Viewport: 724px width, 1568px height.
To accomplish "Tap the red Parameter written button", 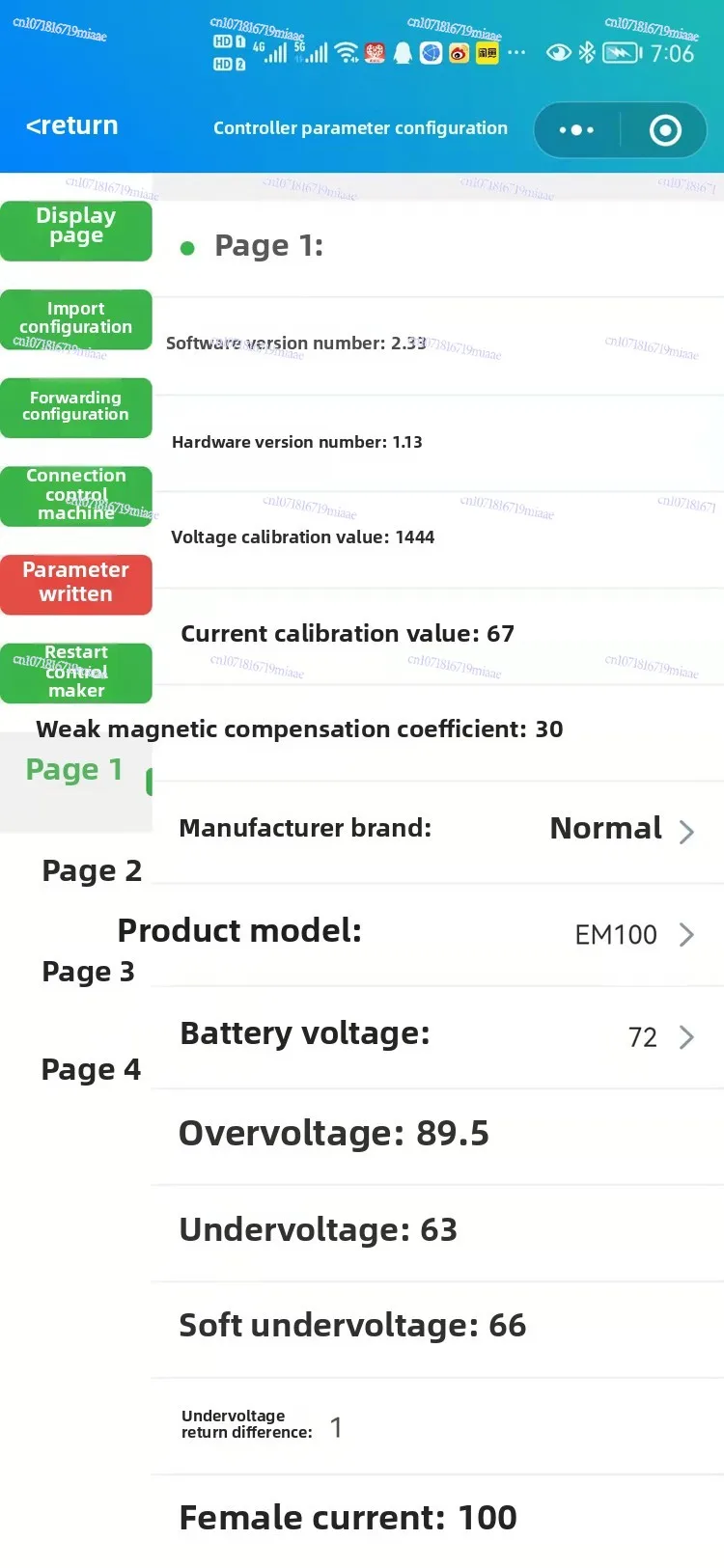I will pos(76,584).
